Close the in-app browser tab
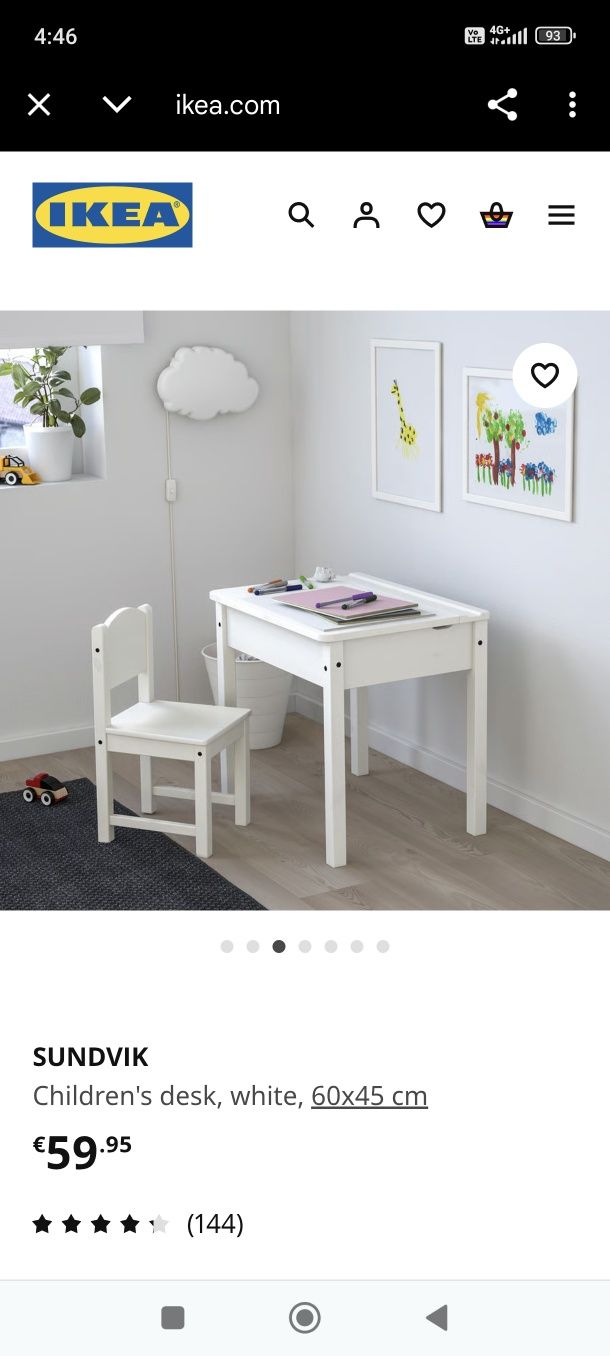610x1356 pixels. [x=39, y=104]
